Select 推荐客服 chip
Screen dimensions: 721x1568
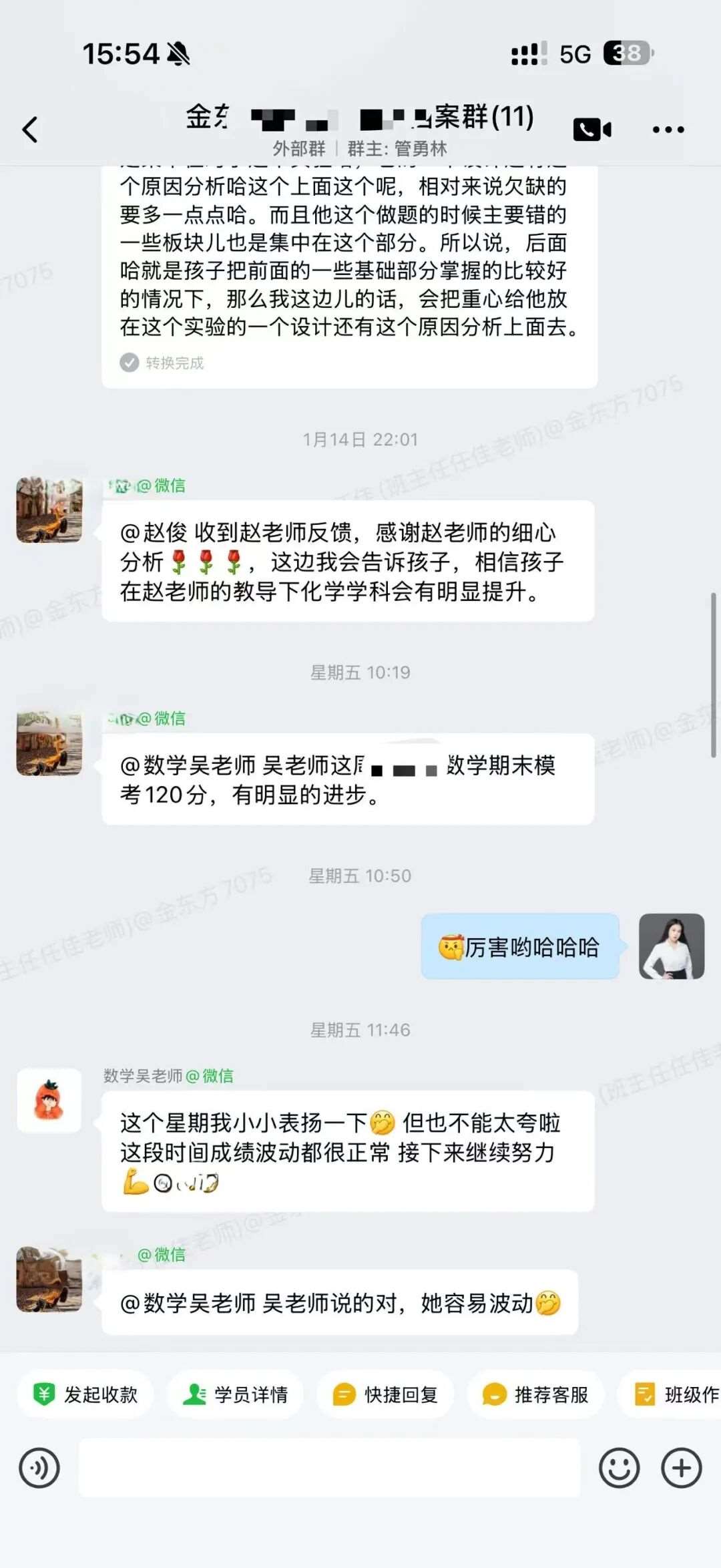[535, 1394]
